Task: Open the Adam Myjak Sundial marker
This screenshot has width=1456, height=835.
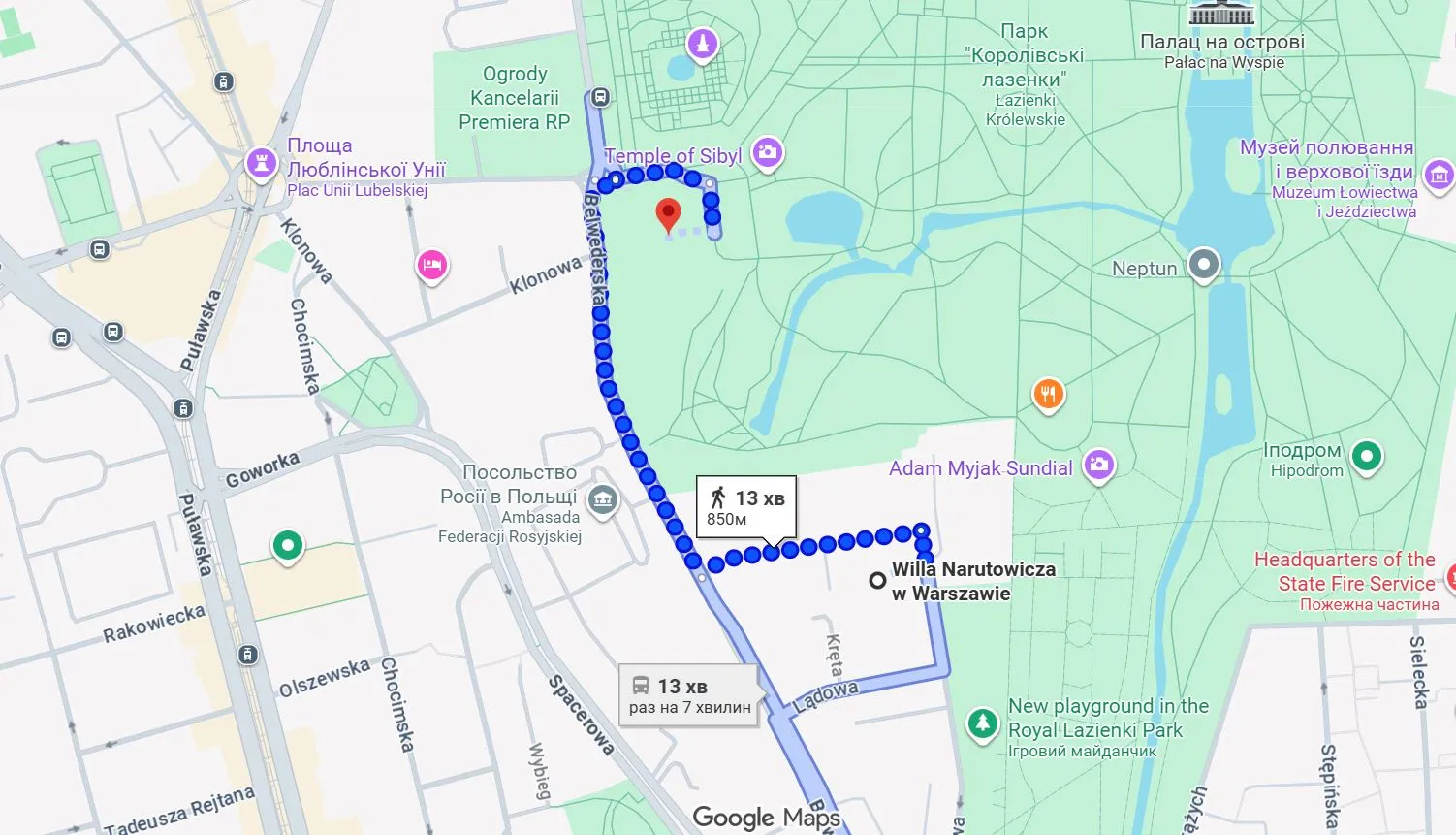Action: (1098, 465)
